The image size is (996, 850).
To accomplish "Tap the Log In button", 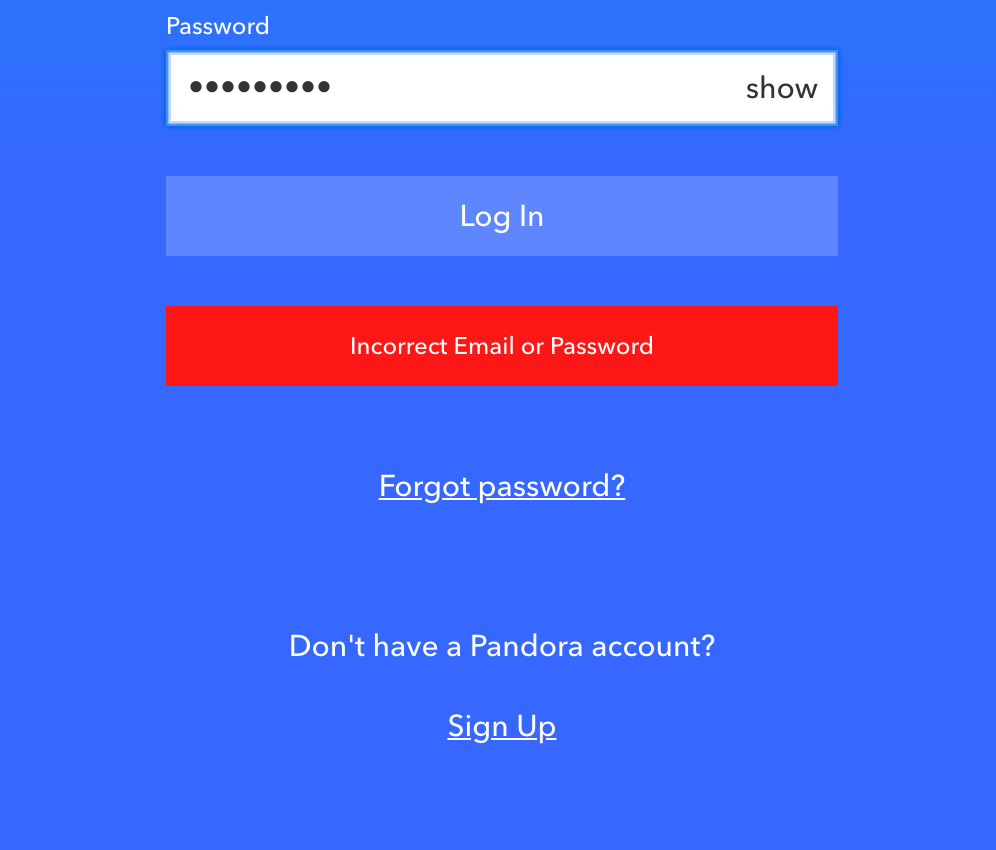I will [501, 216].
